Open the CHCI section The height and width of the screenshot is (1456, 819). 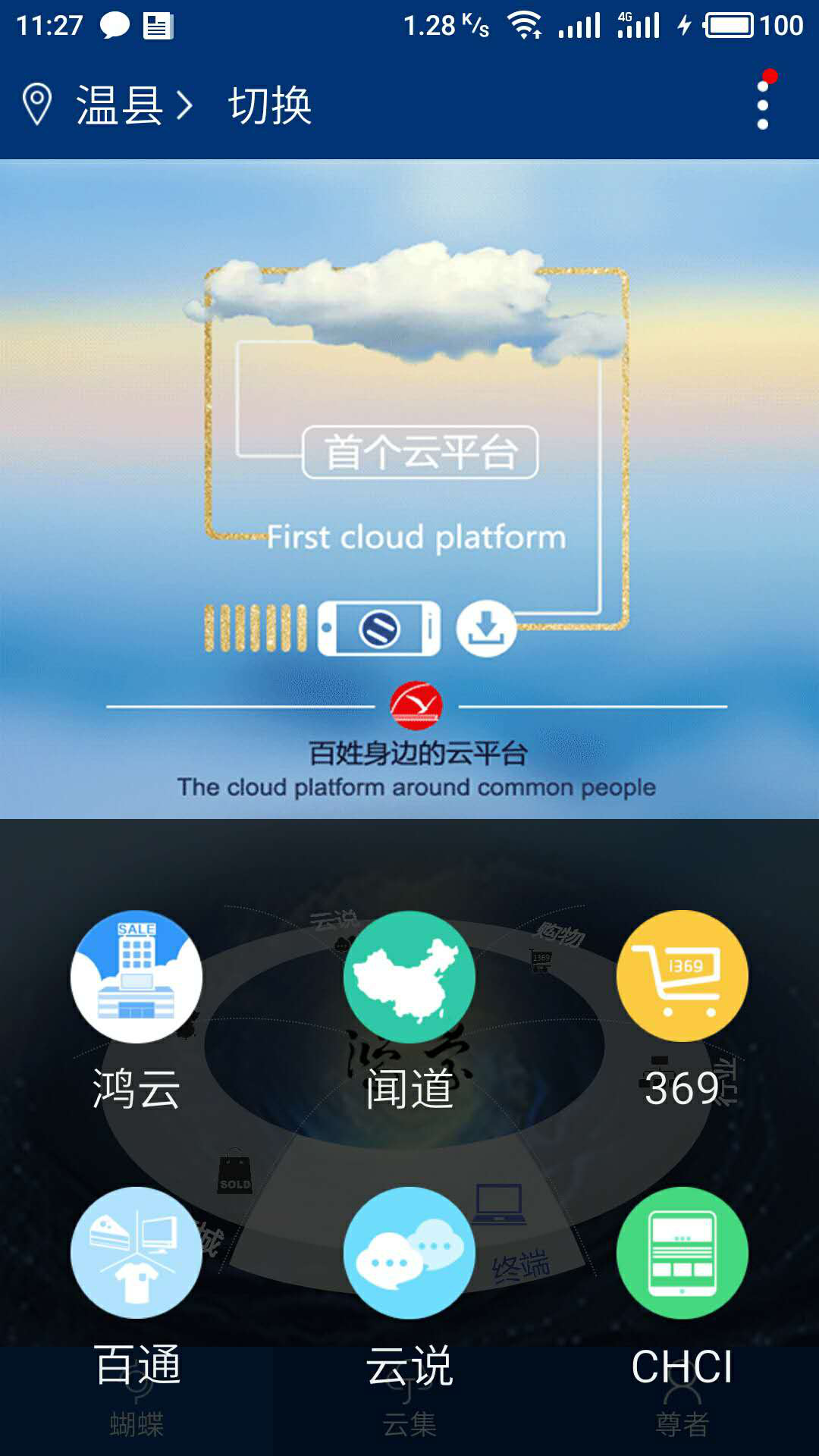[682, 1253]
